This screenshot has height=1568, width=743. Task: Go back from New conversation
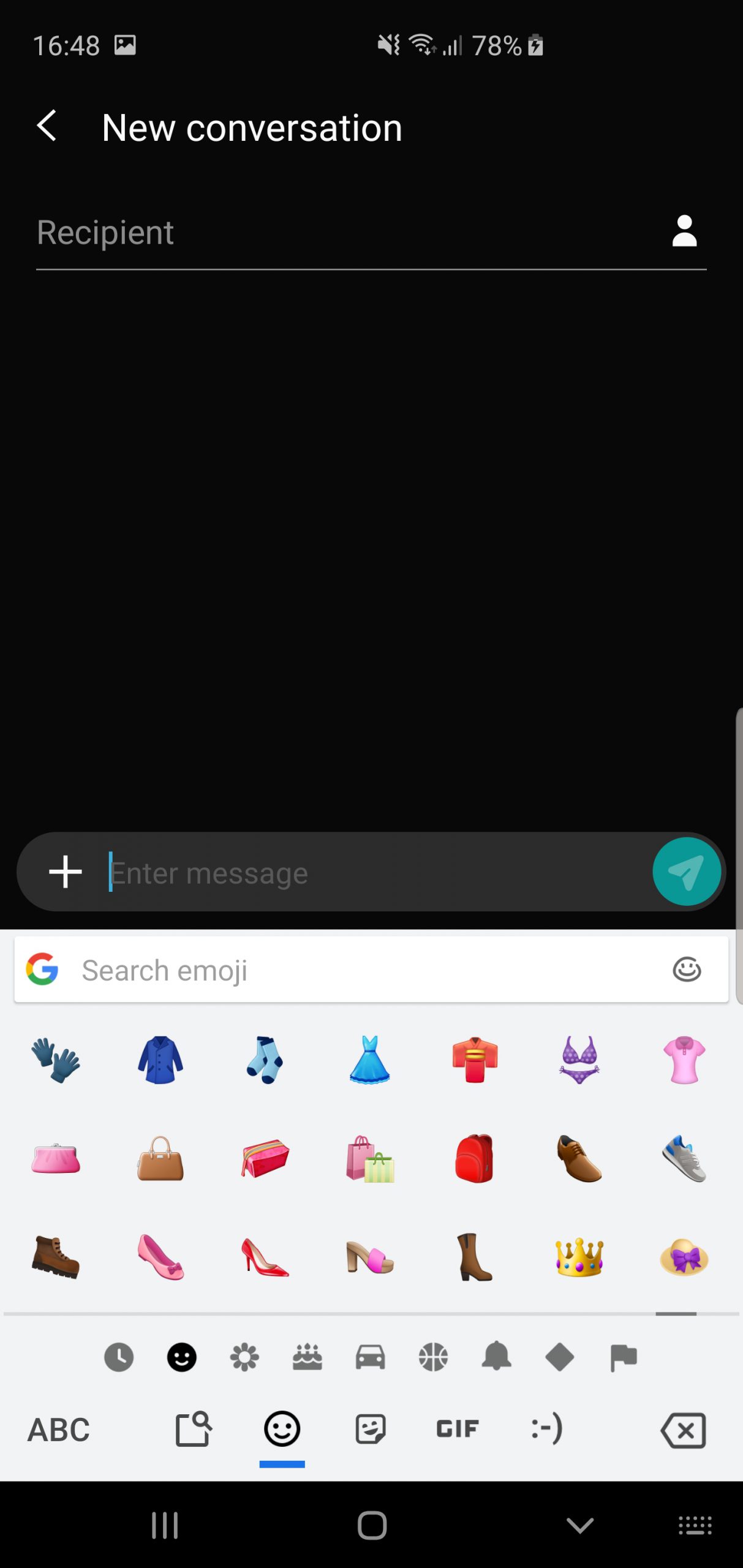coord(47,126)
